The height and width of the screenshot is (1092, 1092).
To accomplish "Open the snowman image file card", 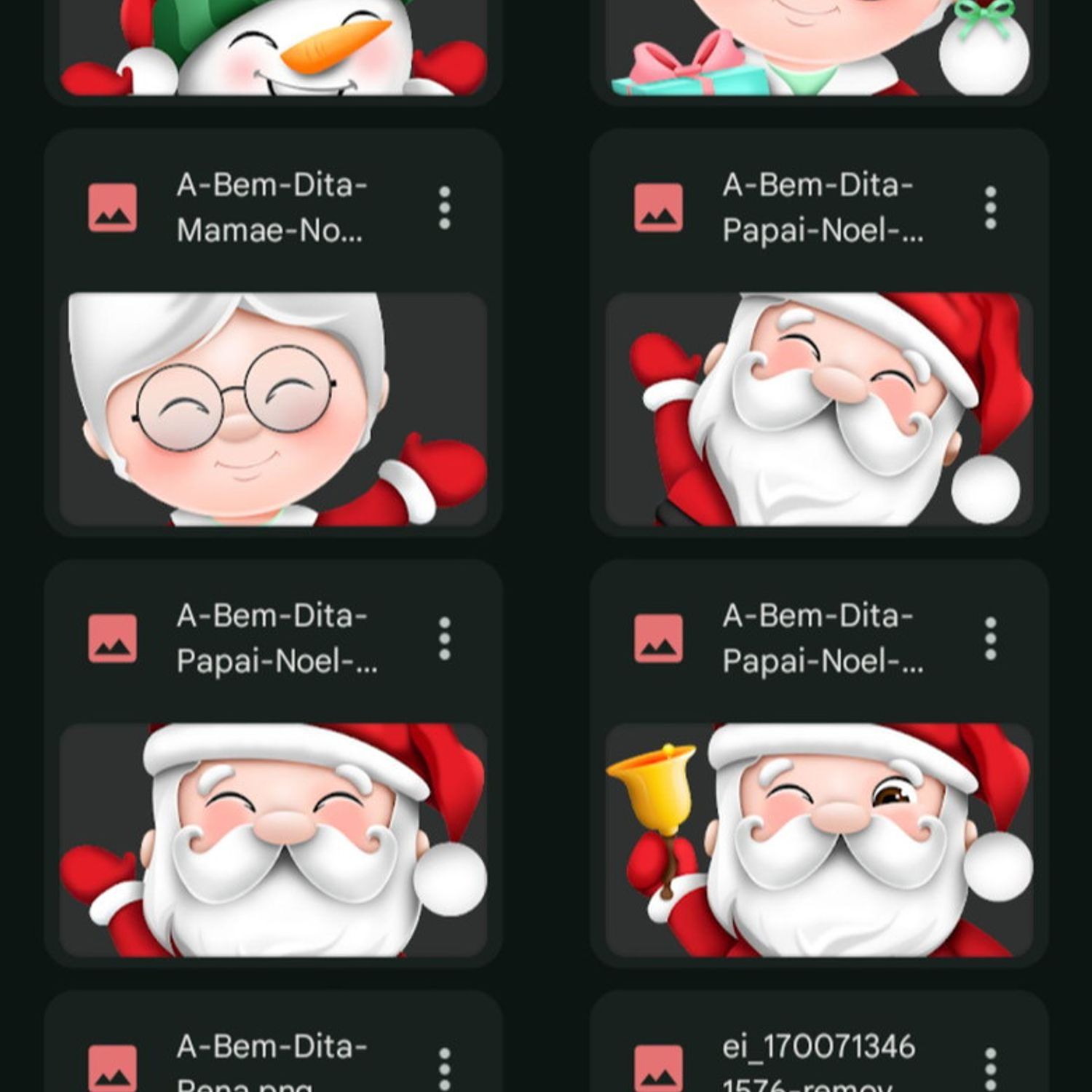I will click(x=273, y=47).
